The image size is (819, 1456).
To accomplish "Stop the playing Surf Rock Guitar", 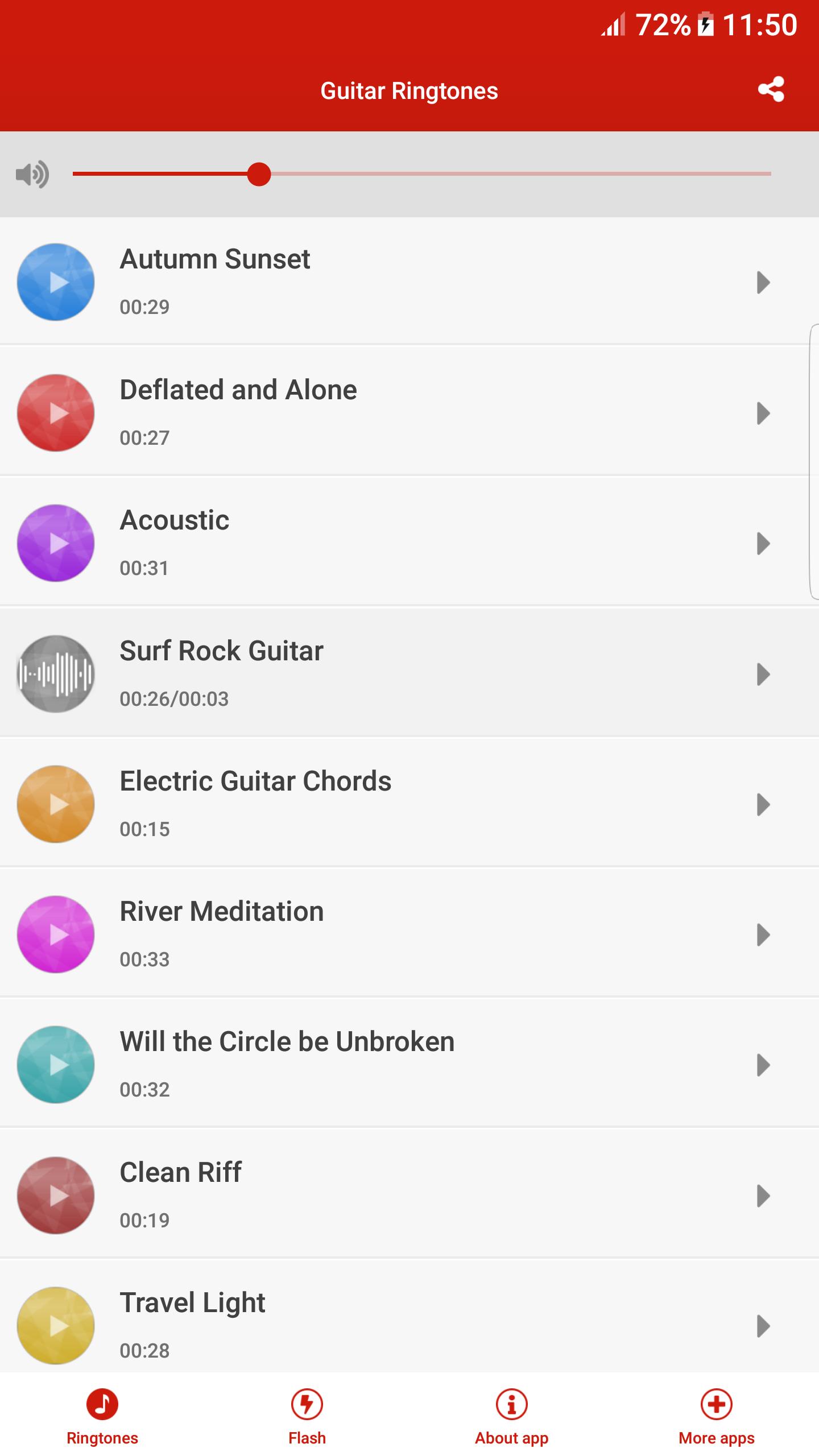I will 56,674.
